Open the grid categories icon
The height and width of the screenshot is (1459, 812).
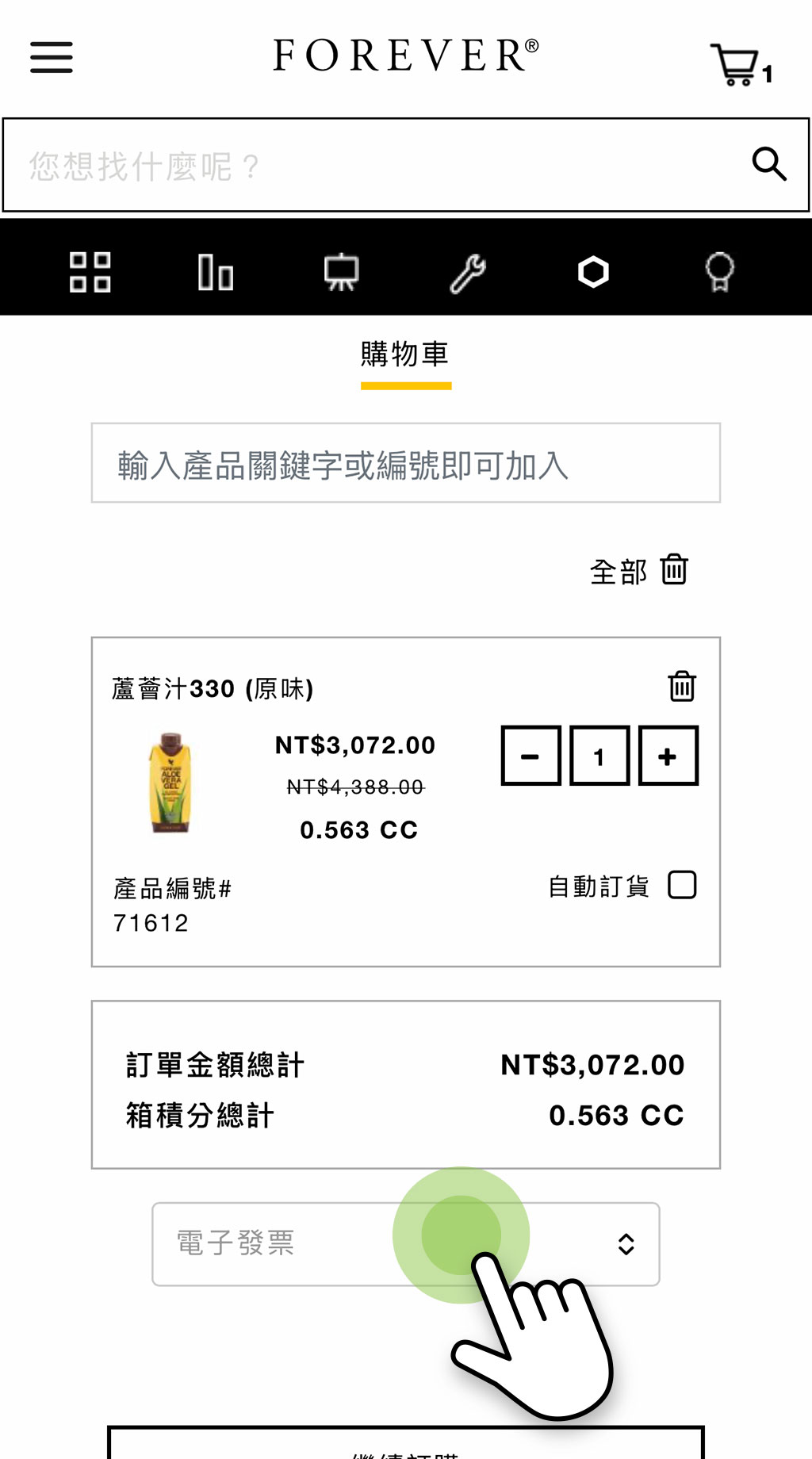[x=90, y=273]
